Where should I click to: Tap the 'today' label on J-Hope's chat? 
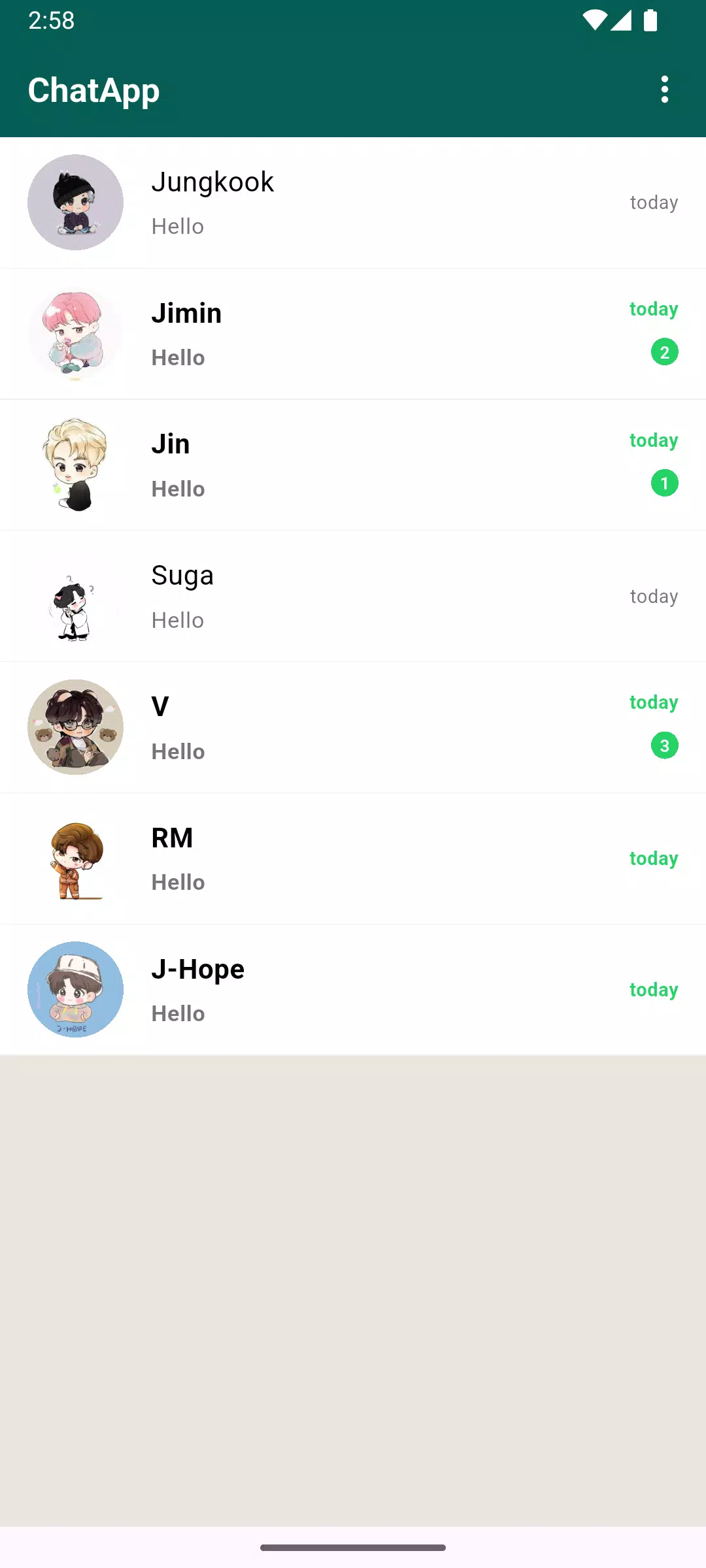(653, 990)
